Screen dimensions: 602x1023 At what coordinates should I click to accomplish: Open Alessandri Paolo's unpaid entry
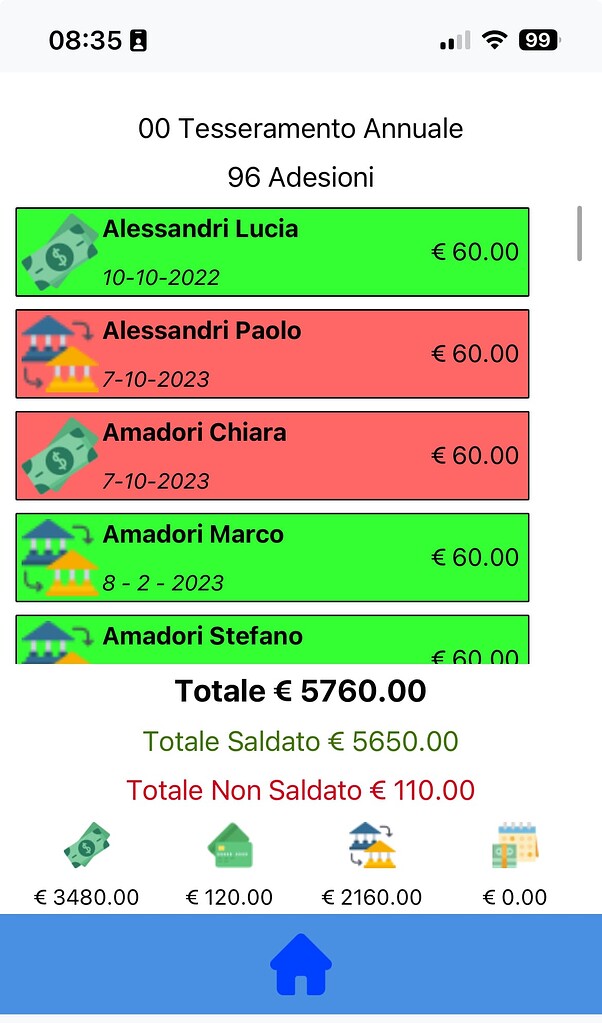point(272,354)
